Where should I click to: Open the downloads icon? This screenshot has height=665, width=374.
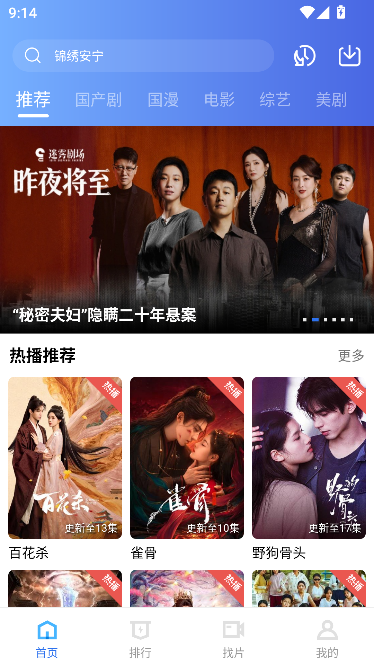tap(350, 56)
